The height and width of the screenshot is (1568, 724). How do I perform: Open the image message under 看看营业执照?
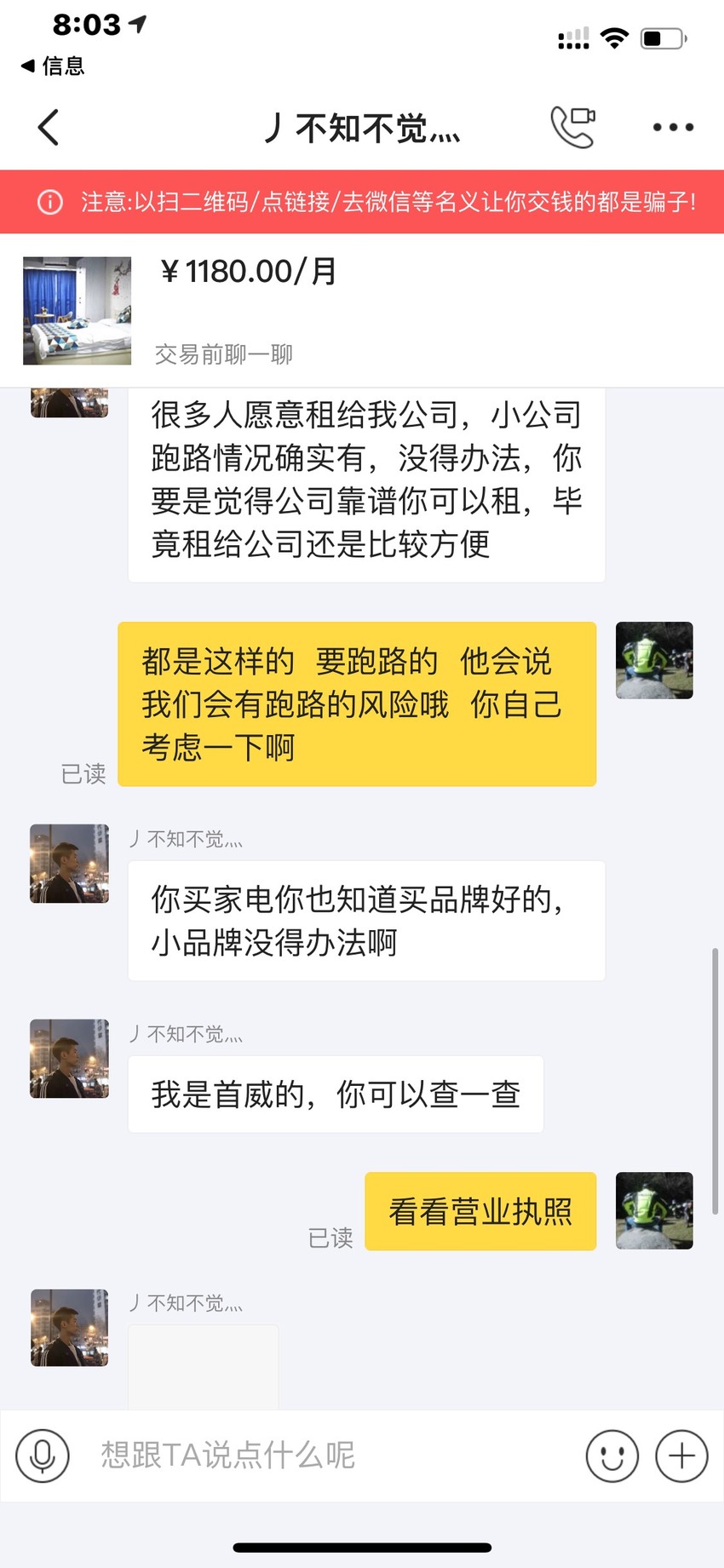pyautogui.click(x=204, y=1366)
